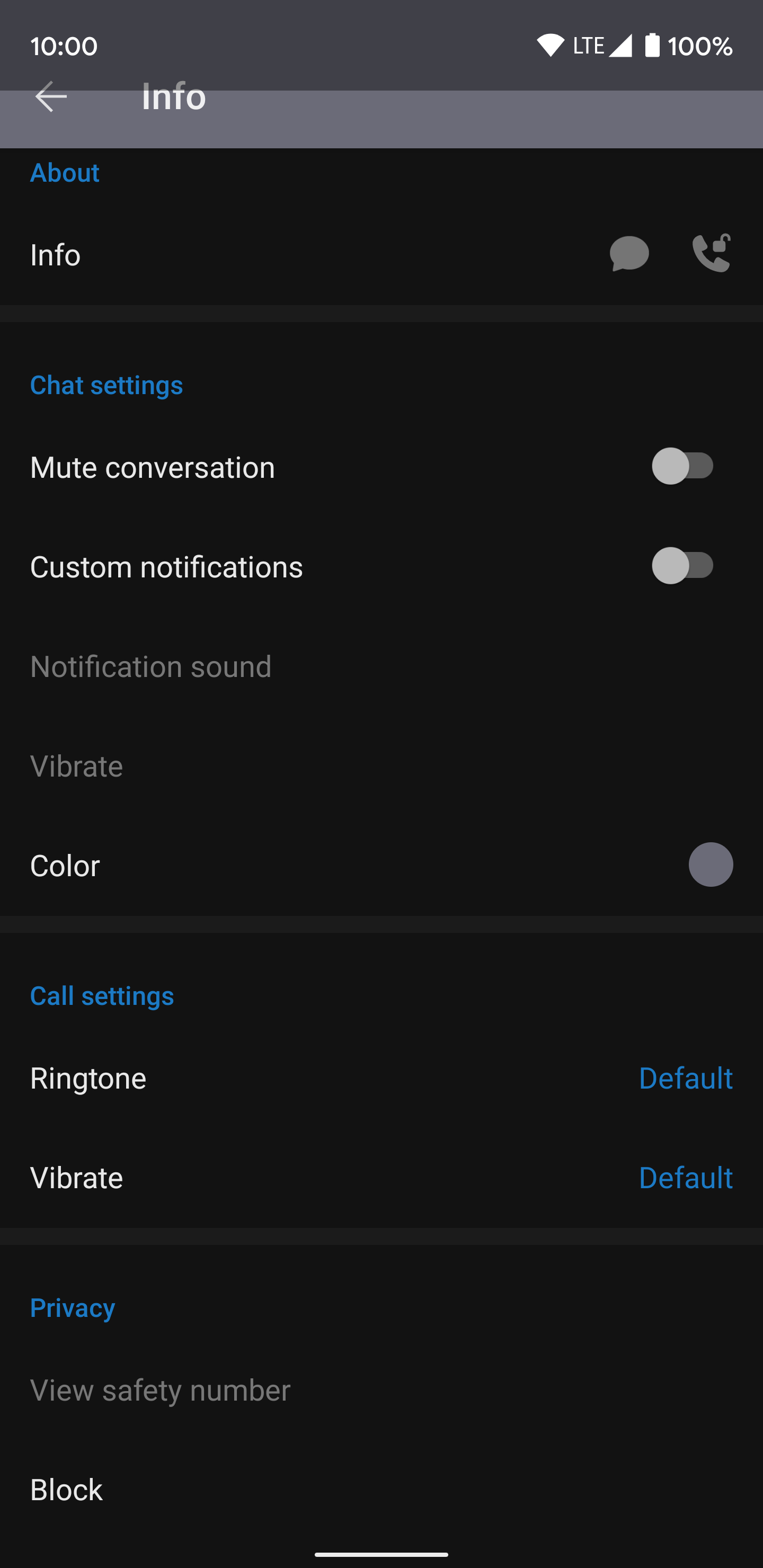This screenshot has width=763, height=1568.
Task: Tap the clock in the status bar
Action: [64, 45]
